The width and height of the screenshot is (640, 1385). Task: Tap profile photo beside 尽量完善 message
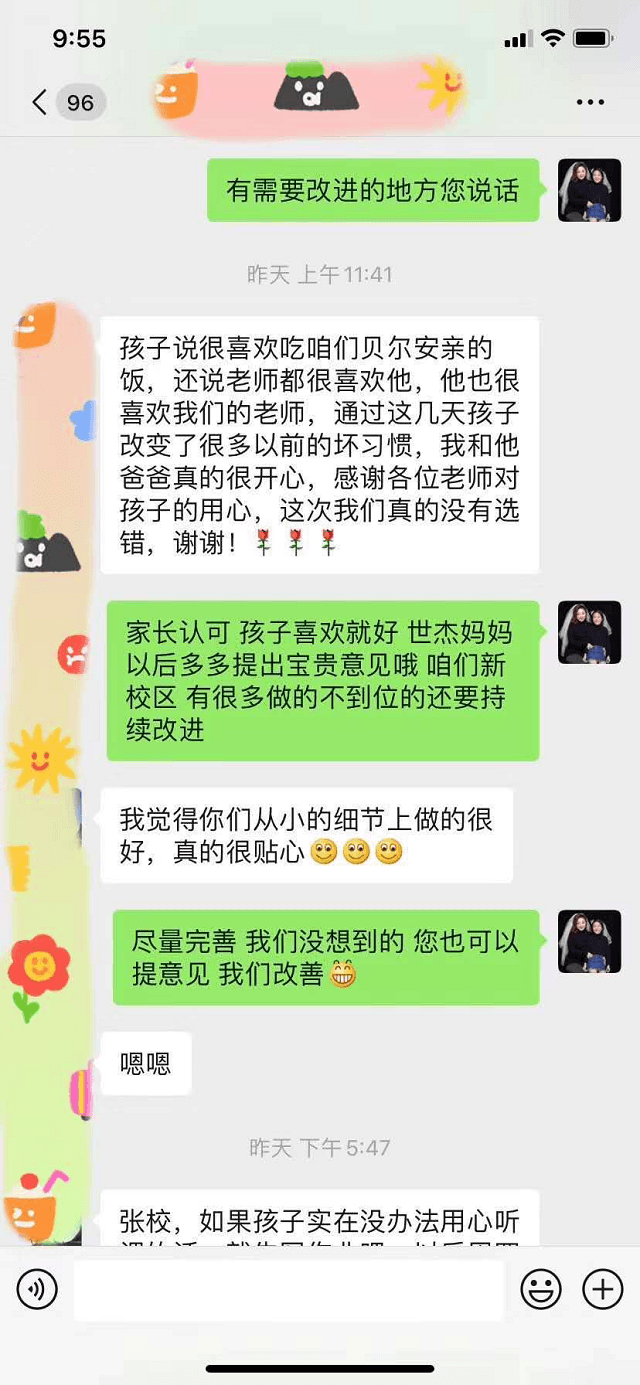(x=589, y=942)
